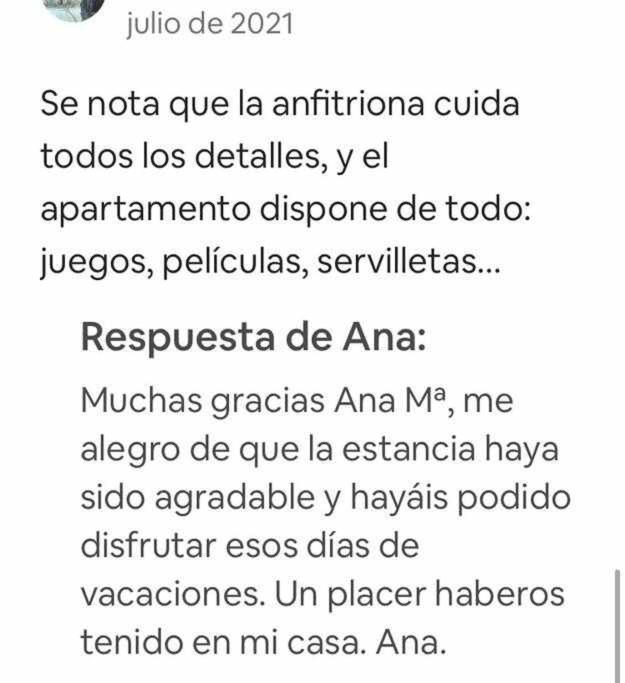Viewport: 625px width, 683px height.
Task: Open the reviewer's profile photo
Action: tap(75, 8)
